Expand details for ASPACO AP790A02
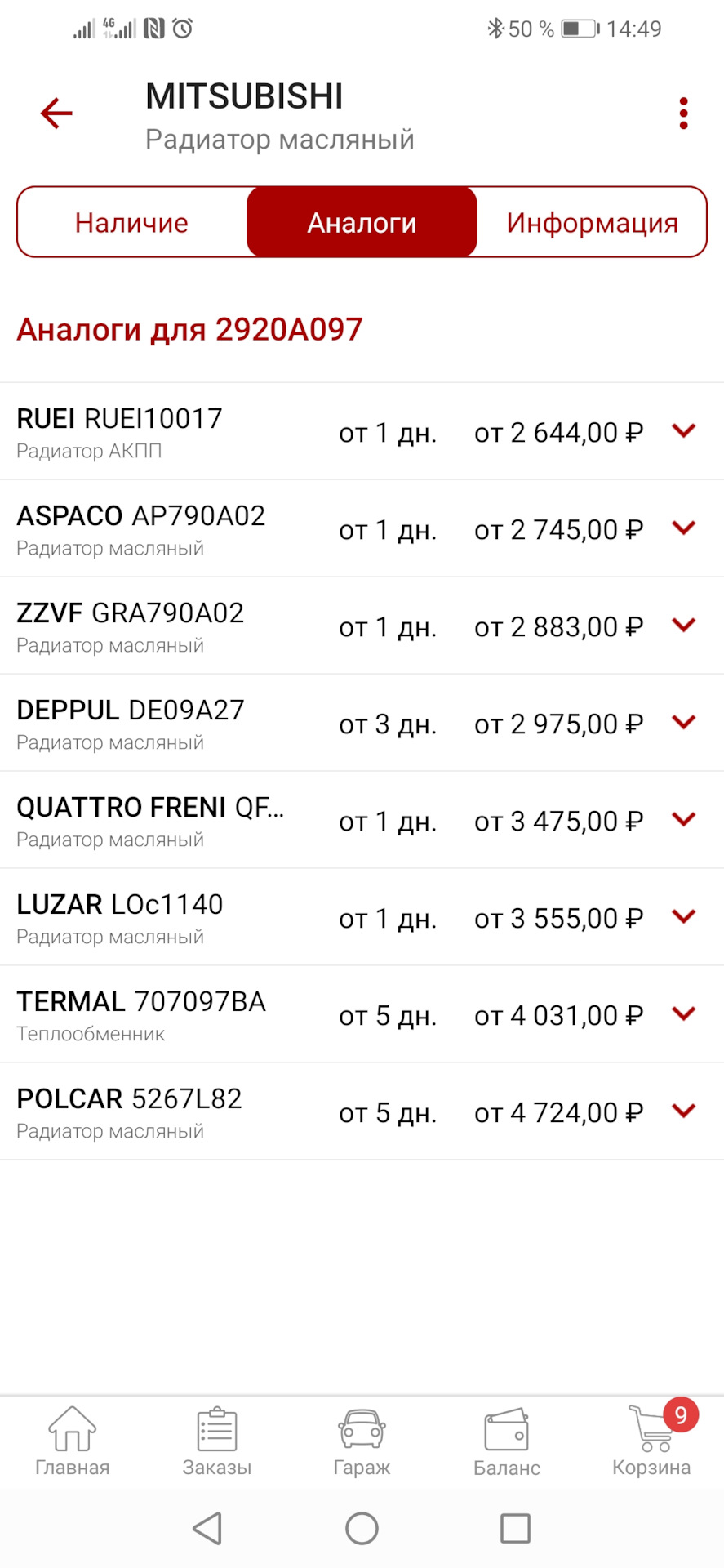 tap(683, 528)
